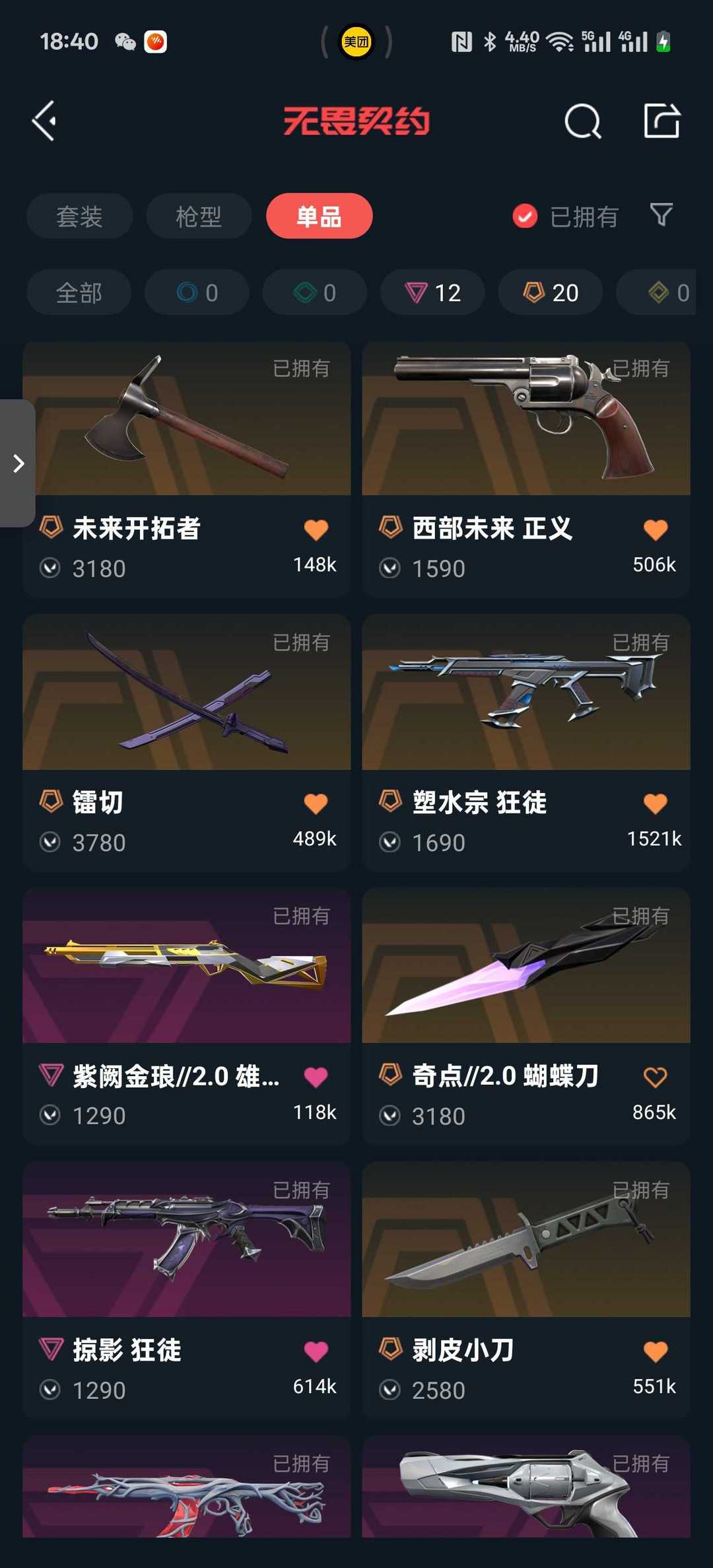This screenshot has height=1568, width=713.
Task: Expand the side drawer arrow handle
Action: point(18,463)
